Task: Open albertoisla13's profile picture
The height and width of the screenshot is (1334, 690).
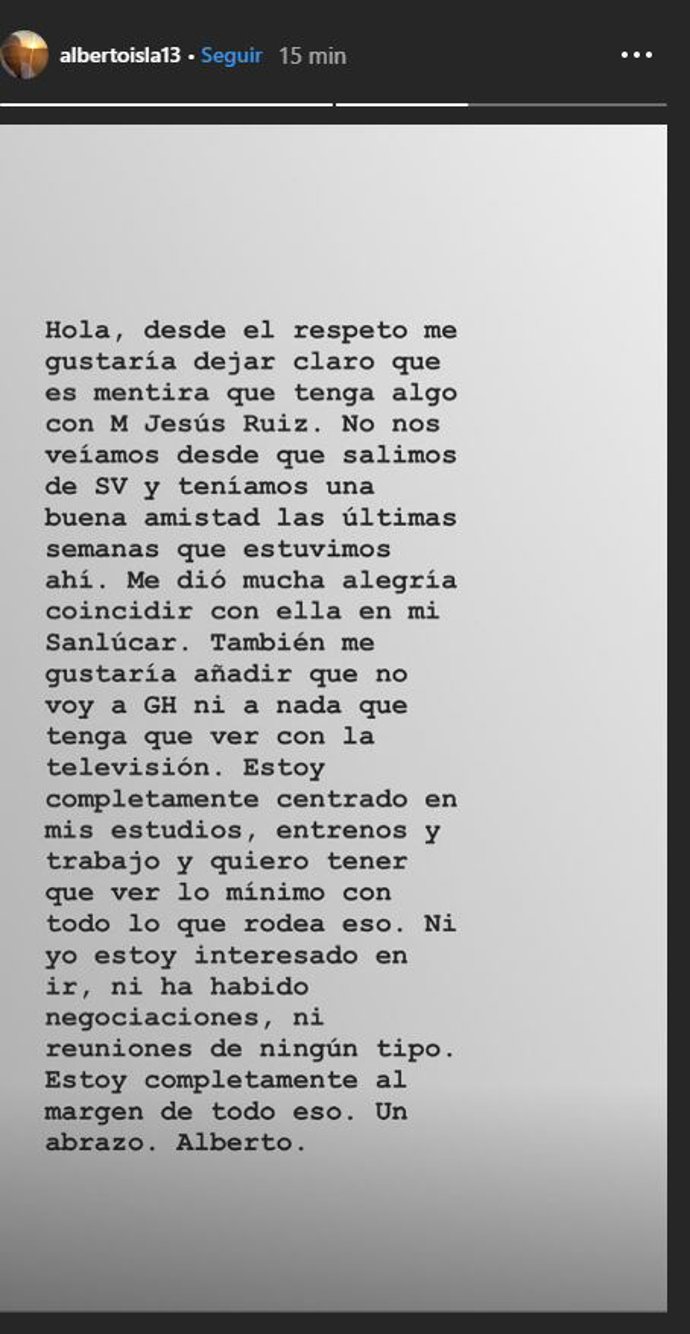Action: click(x=24, y=55)
